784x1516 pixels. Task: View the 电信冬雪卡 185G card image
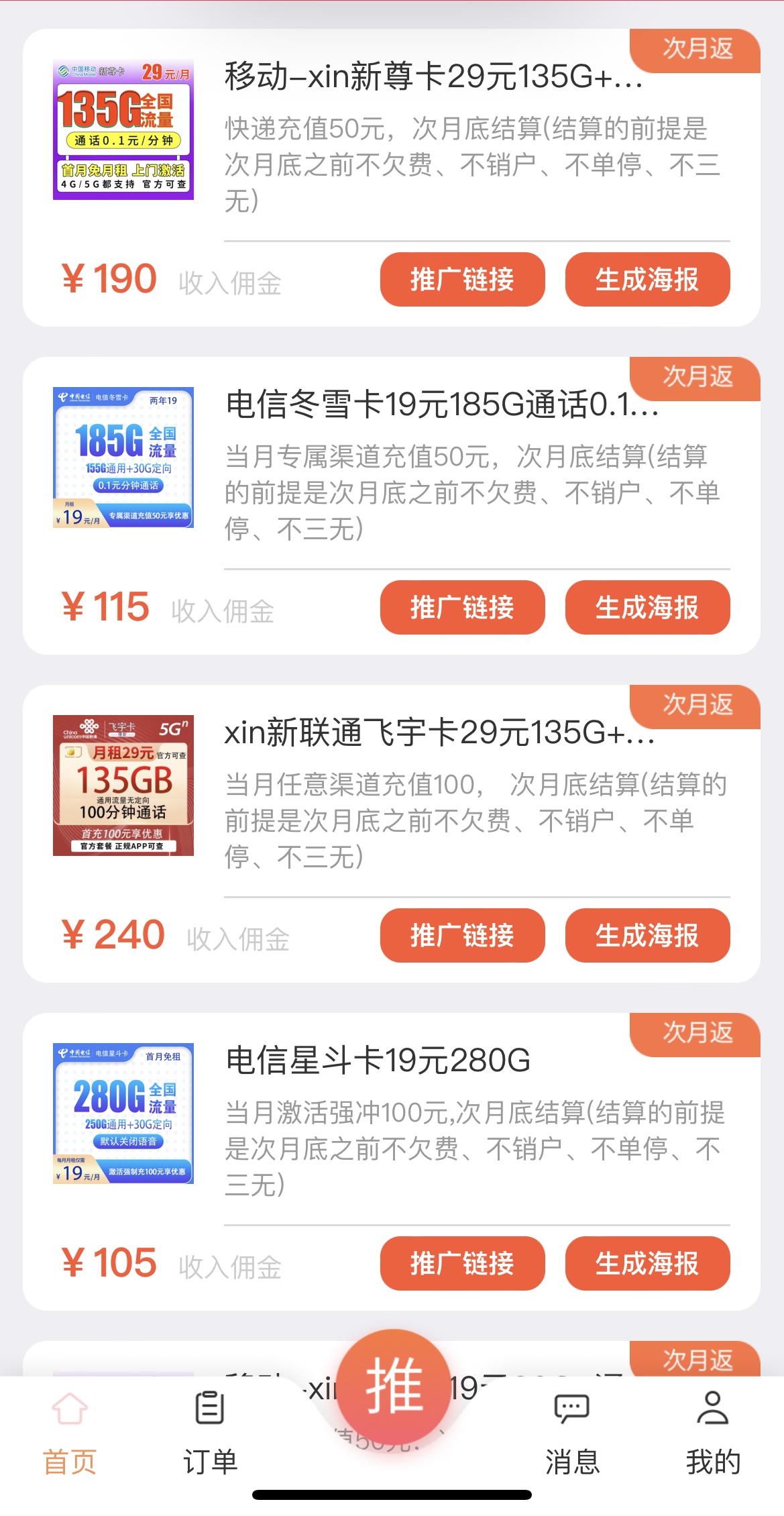123,458
